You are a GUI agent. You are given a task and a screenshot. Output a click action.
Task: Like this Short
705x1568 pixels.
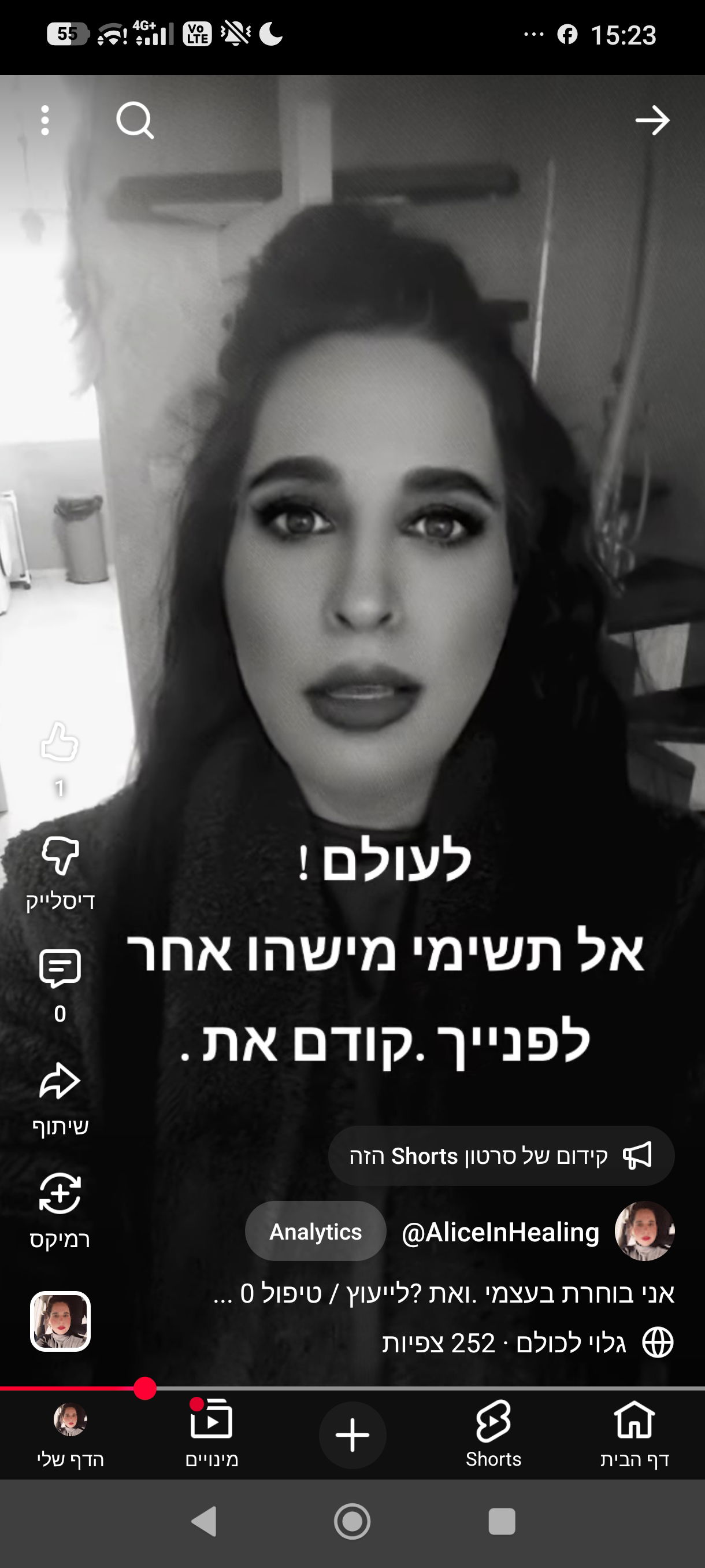tap(60, 742)
